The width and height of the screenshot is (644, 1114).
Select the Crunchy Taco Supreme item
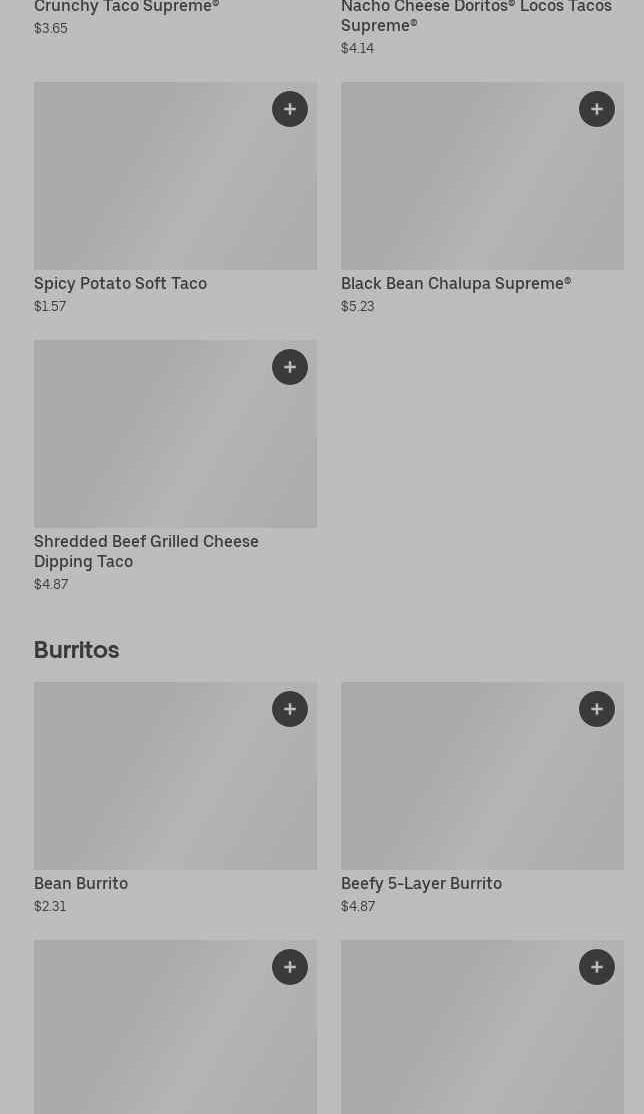[126, 8]
